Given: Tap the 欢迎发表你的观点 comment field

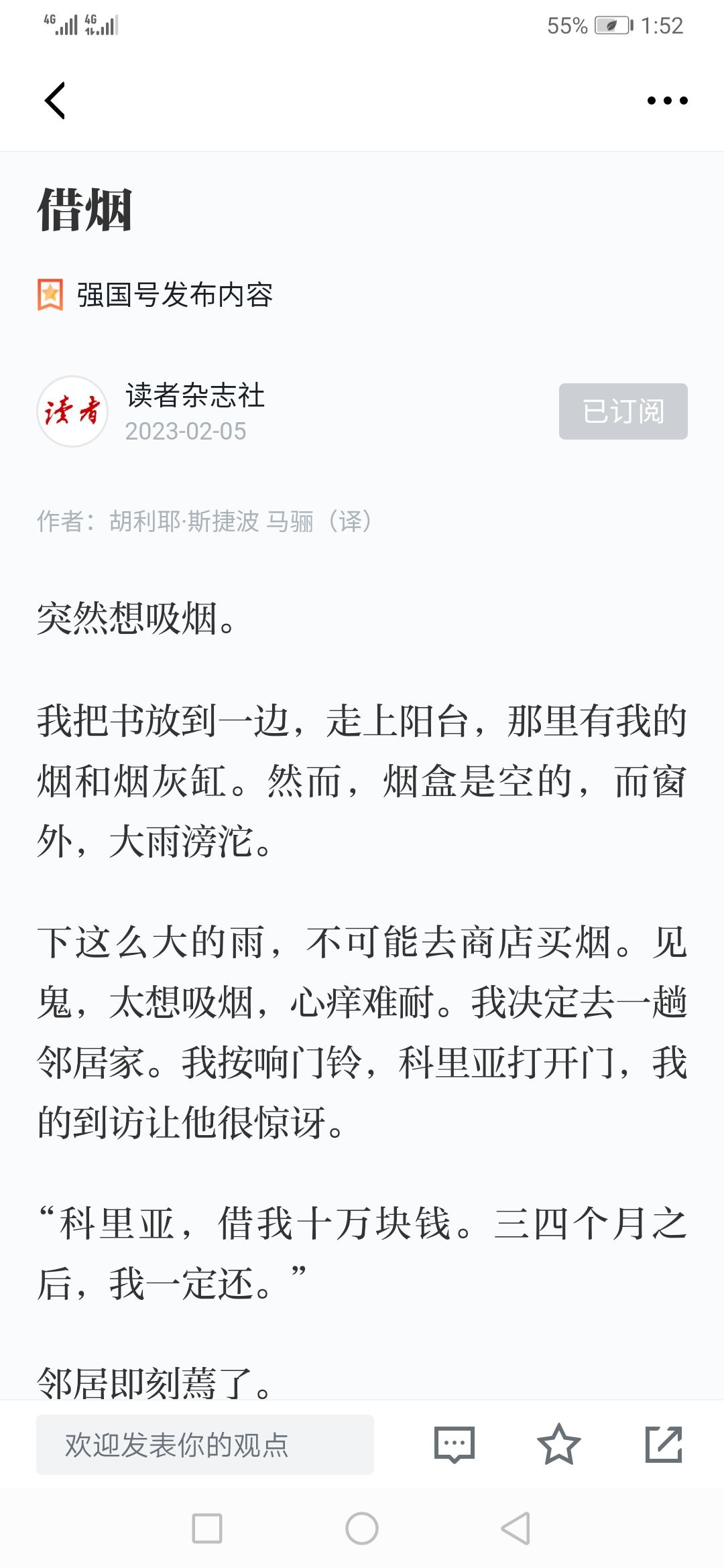Looking at the screenshot, I should [x=205, y=1444].
